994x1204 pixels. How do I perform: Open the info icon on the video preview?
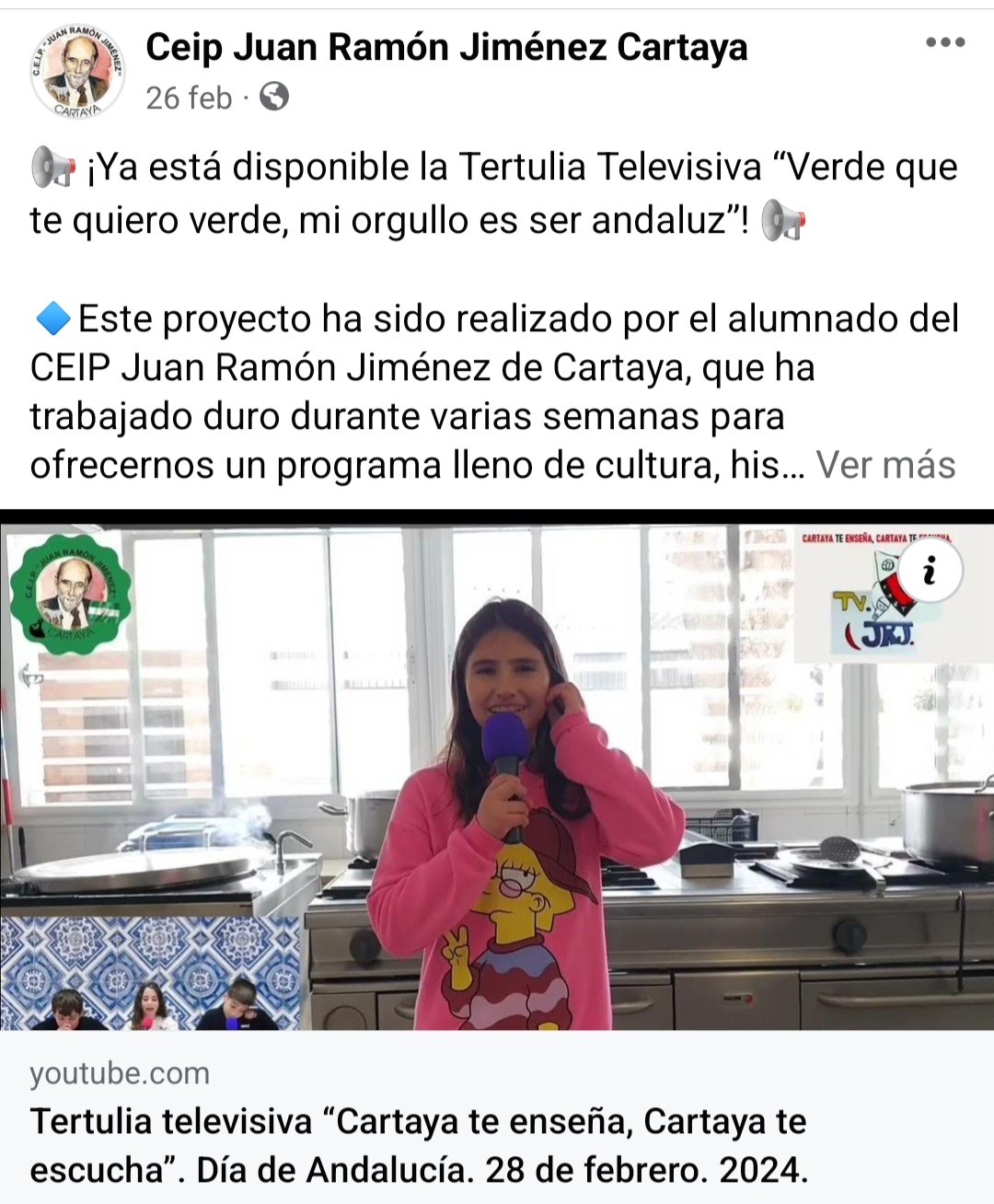click(929, 572)
